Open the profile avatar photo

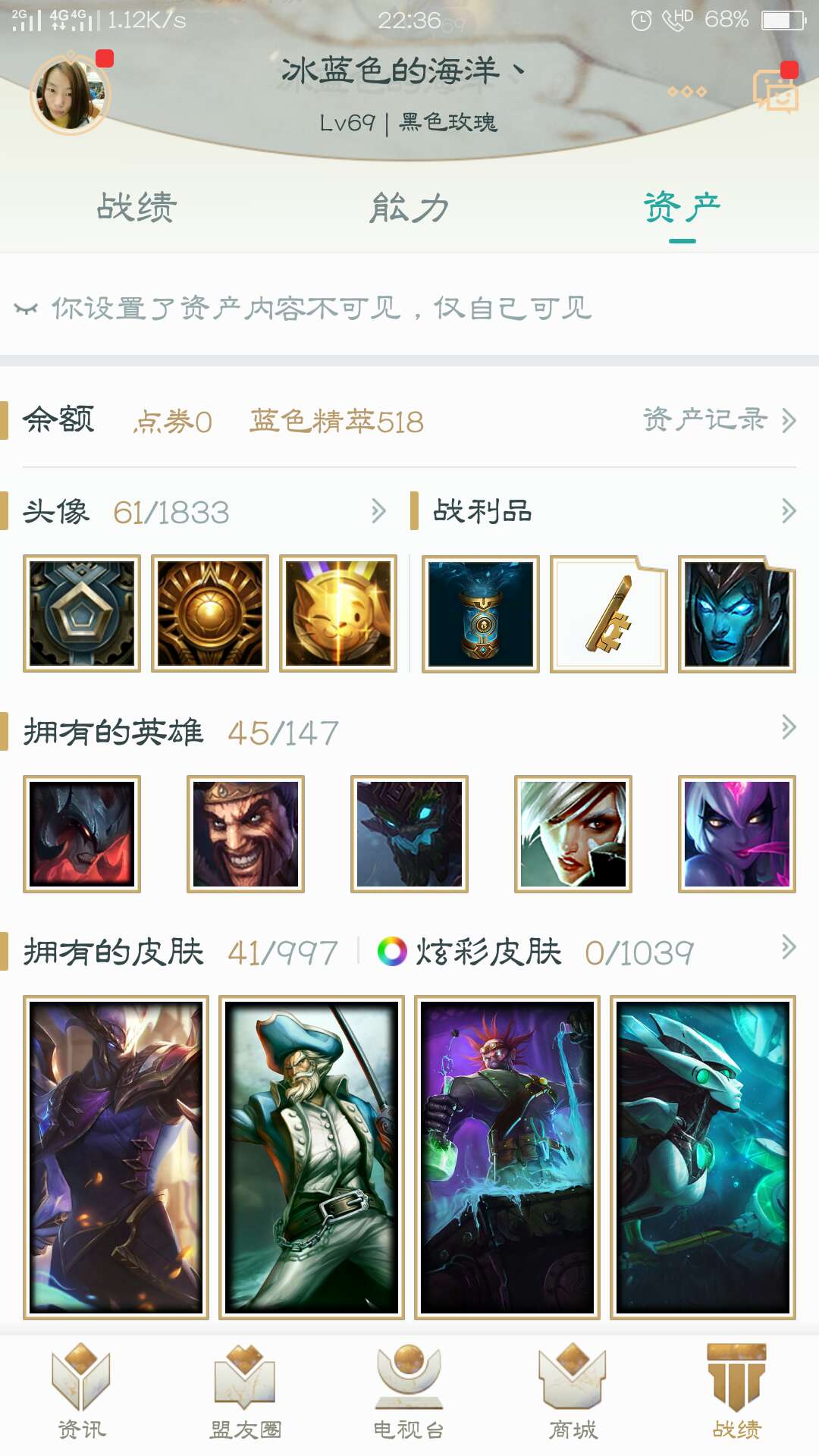(x=71, y=95)
